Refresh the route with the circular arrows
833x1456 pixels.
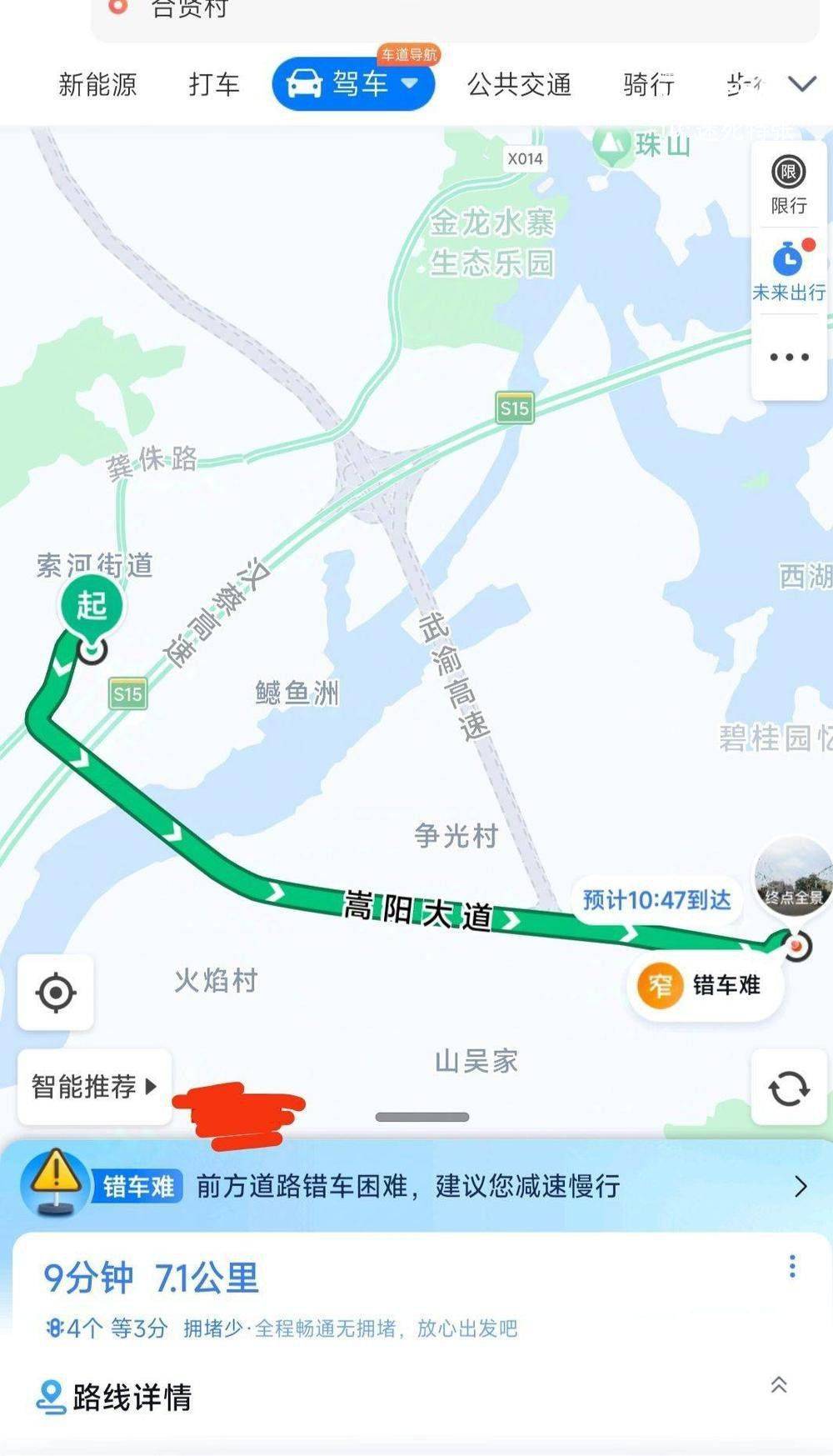788,1088
